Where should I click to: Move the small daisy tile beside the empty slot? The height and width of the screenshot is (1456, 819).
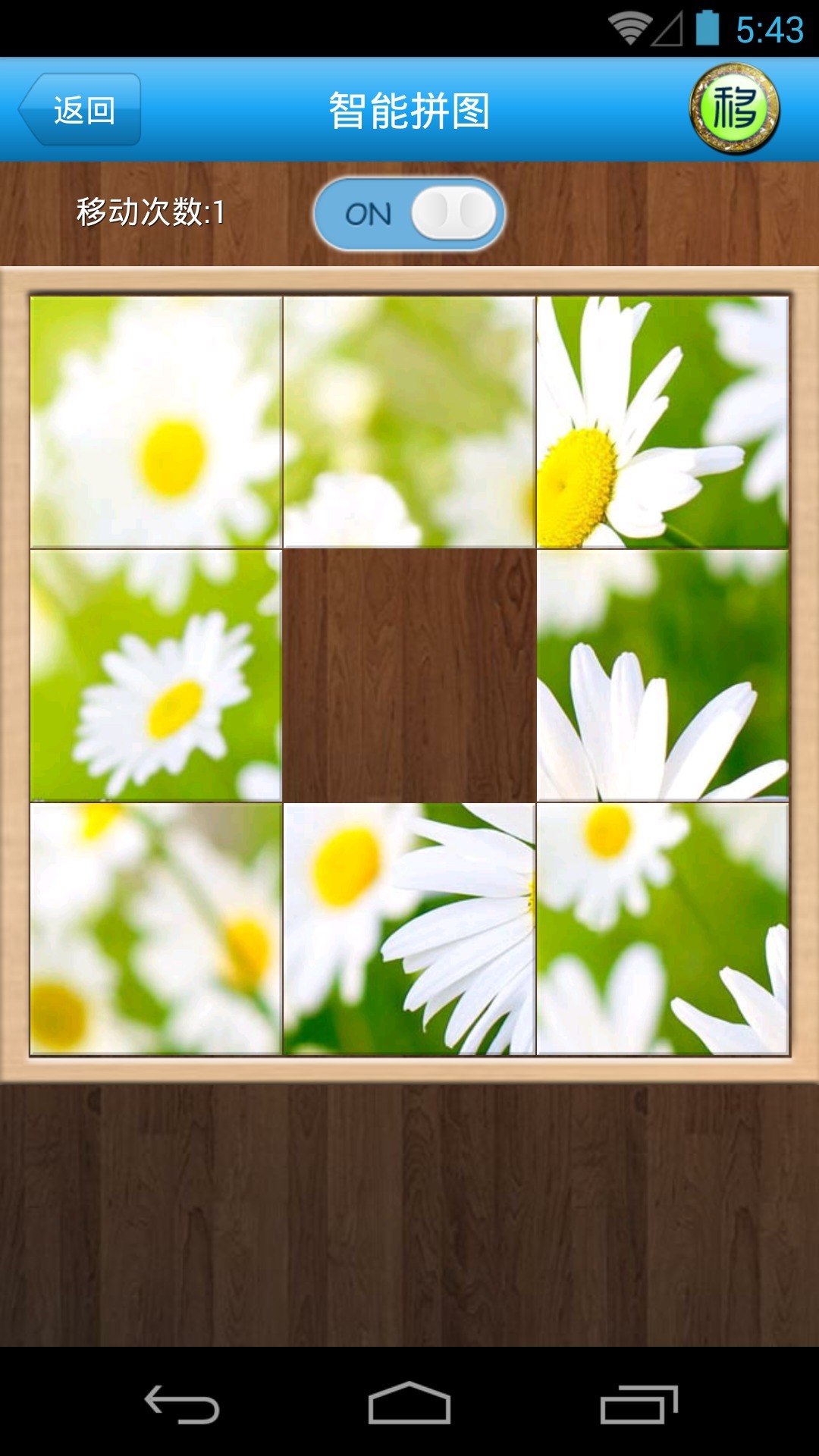pos(156,675)
